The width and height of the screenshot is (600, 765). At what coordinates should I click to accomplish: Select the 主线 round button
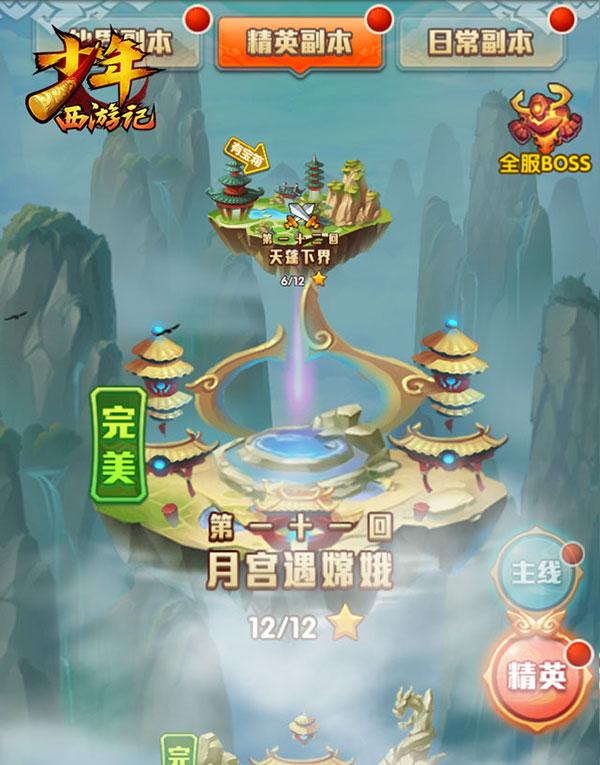click(x=535, y=573)
